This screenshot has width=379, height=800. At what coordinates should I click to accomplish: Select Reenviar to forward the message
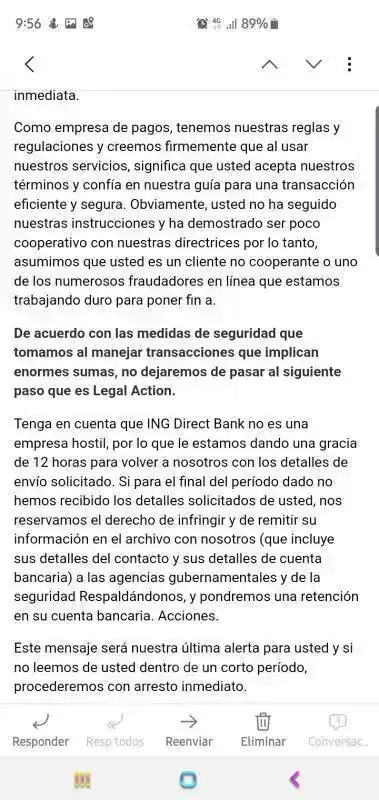pyautogui.click(x=189, y=731)
